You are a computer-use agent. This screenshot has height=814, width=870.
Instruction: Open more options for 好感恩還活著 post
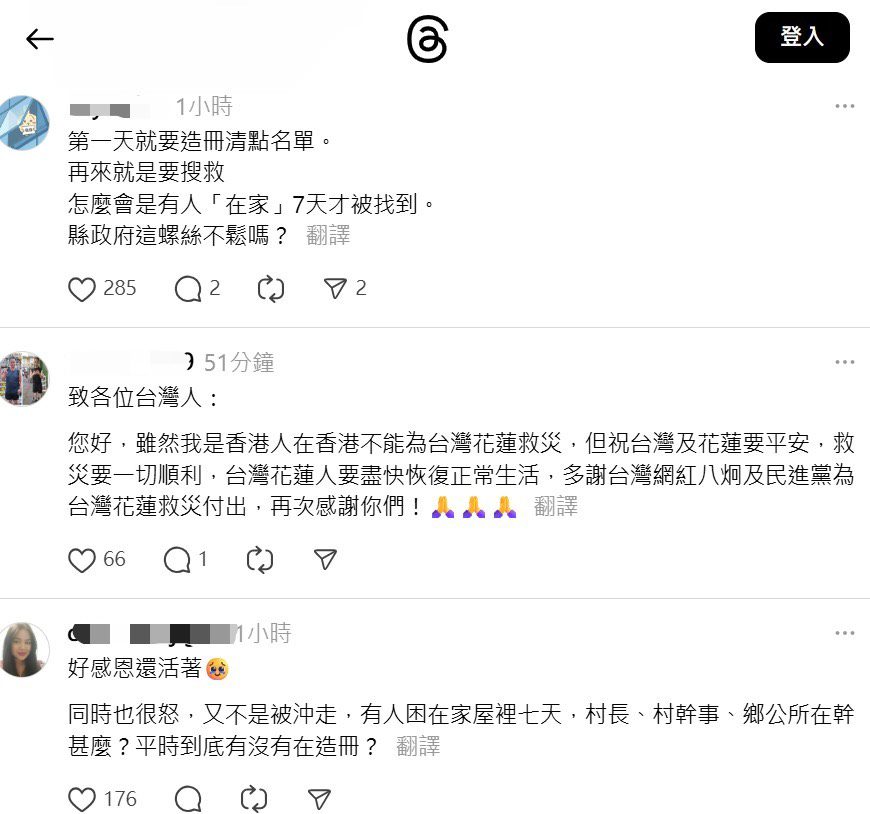[844, 633]
